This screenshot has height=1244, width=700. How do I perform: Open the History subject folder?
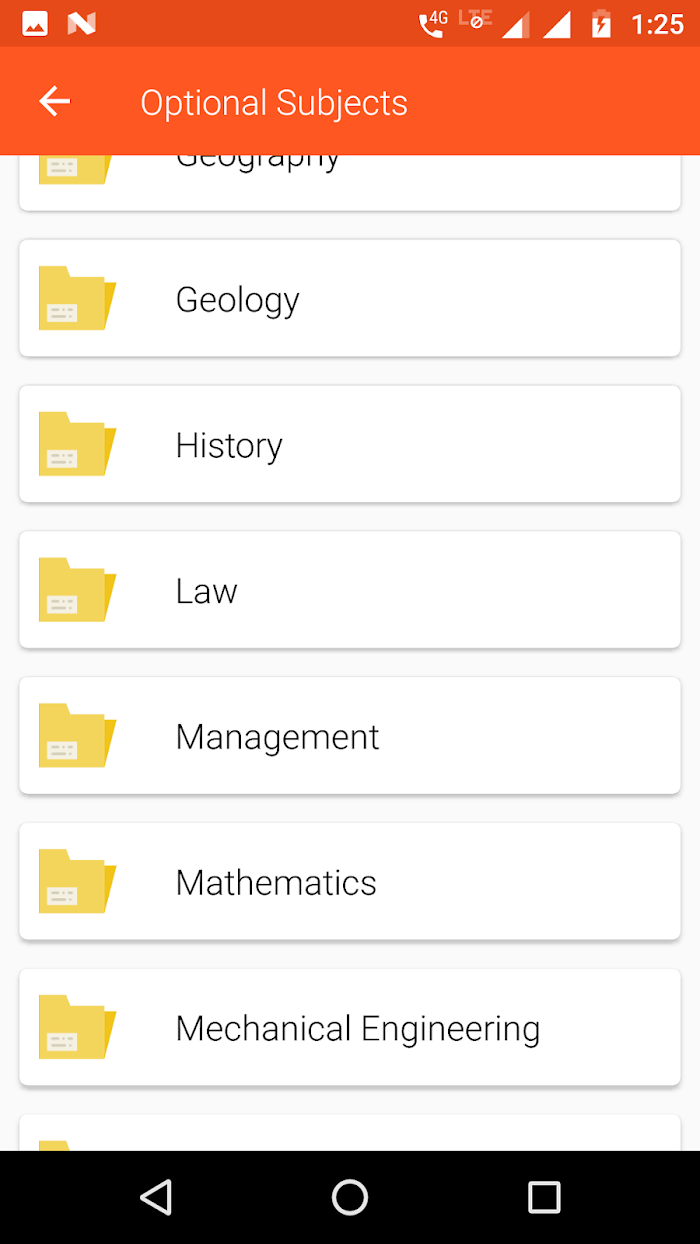(x=350, y=444)
